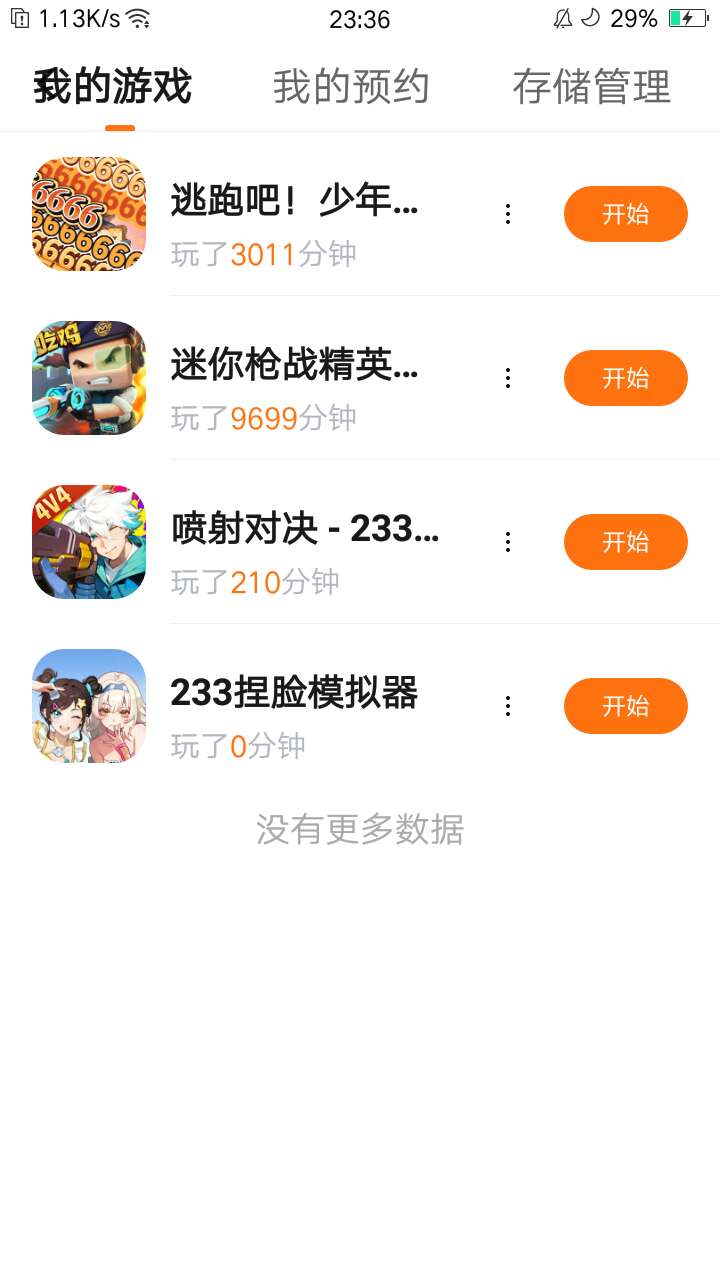Open more options for 233捏脸模拟器
This screenshot has width=720, height=1280.
(x=508, y=706)
